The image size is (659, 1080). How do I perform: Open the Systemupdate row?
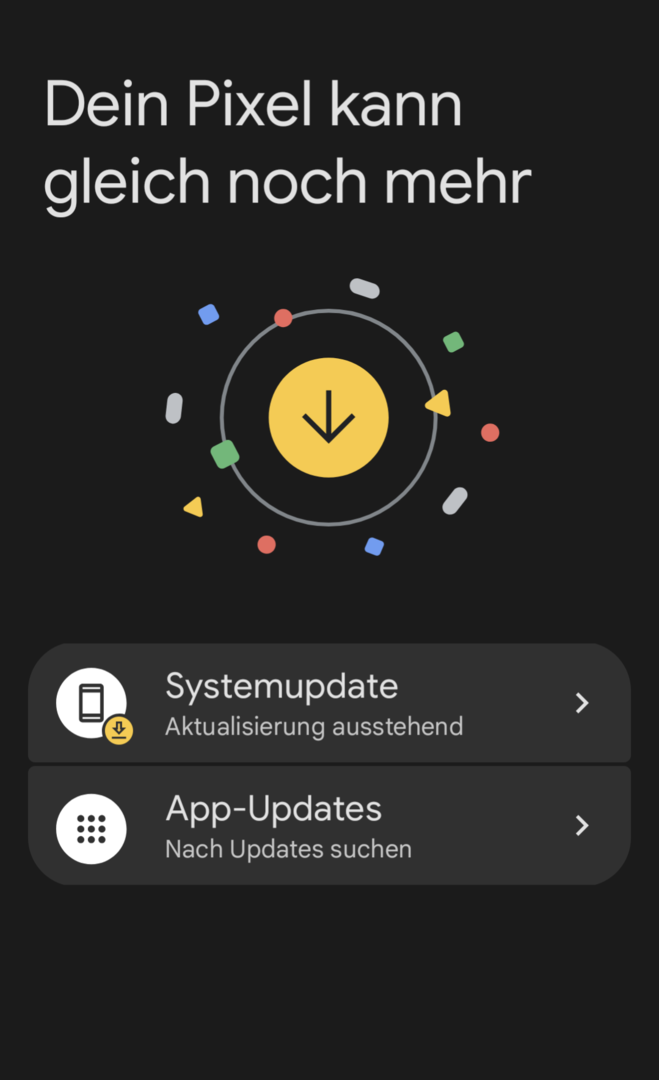click(x=329, y=703)
